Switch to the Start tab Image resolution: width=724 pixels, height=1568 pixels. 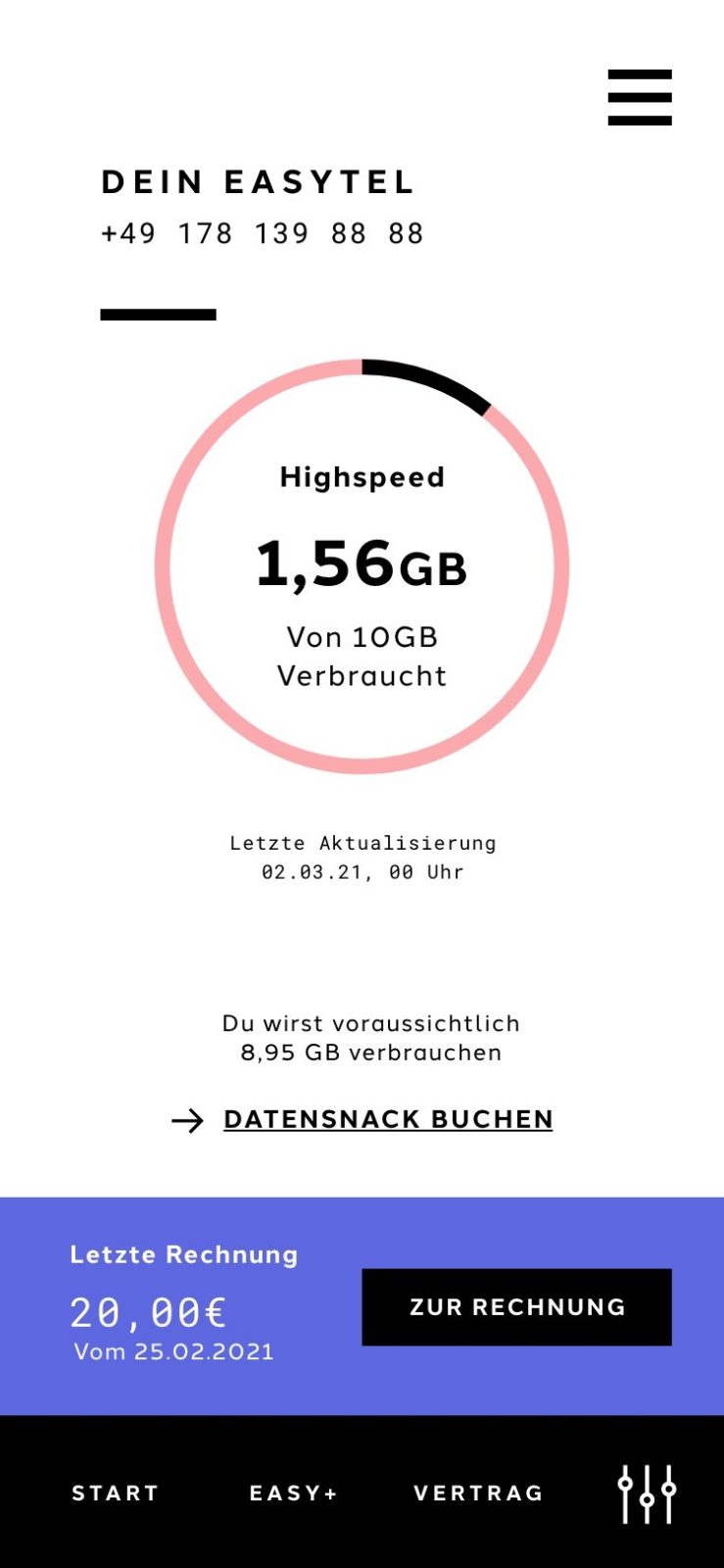click(x=115, y=1493)
